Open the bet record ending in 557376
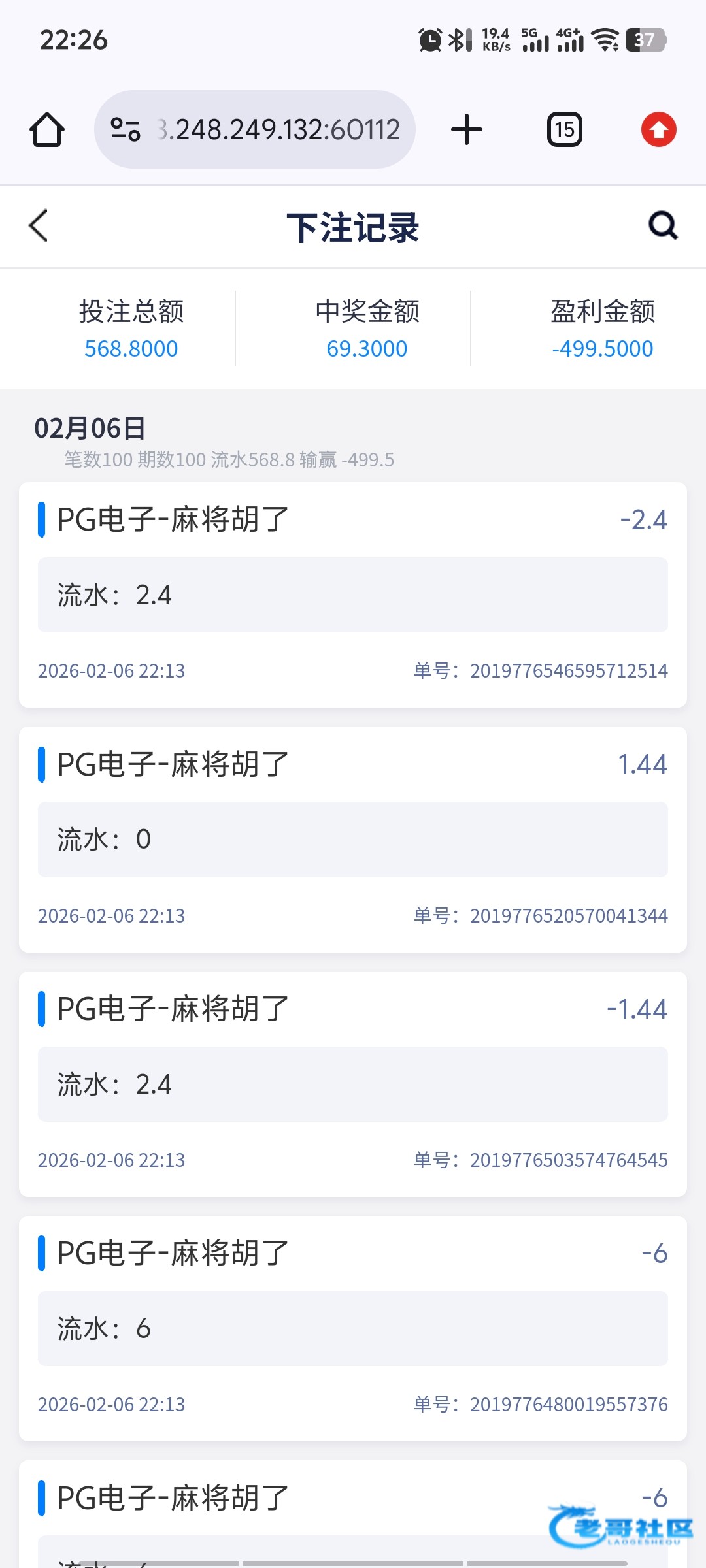This screenshot has height=1568, width=706. click(x=353, y=1328)
